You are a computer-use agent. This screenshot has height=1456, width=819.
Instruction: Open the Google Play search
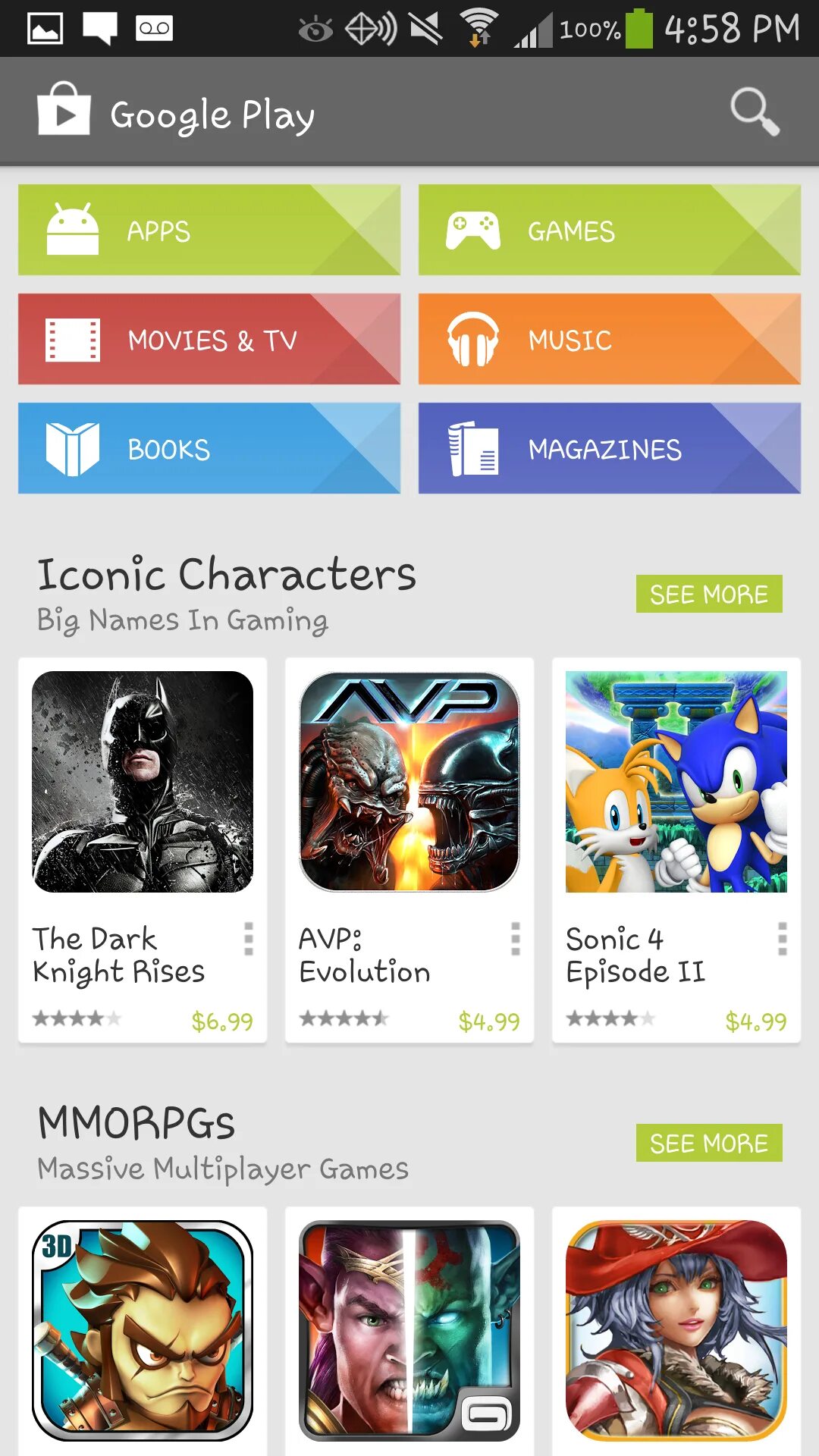click(754, 112)
